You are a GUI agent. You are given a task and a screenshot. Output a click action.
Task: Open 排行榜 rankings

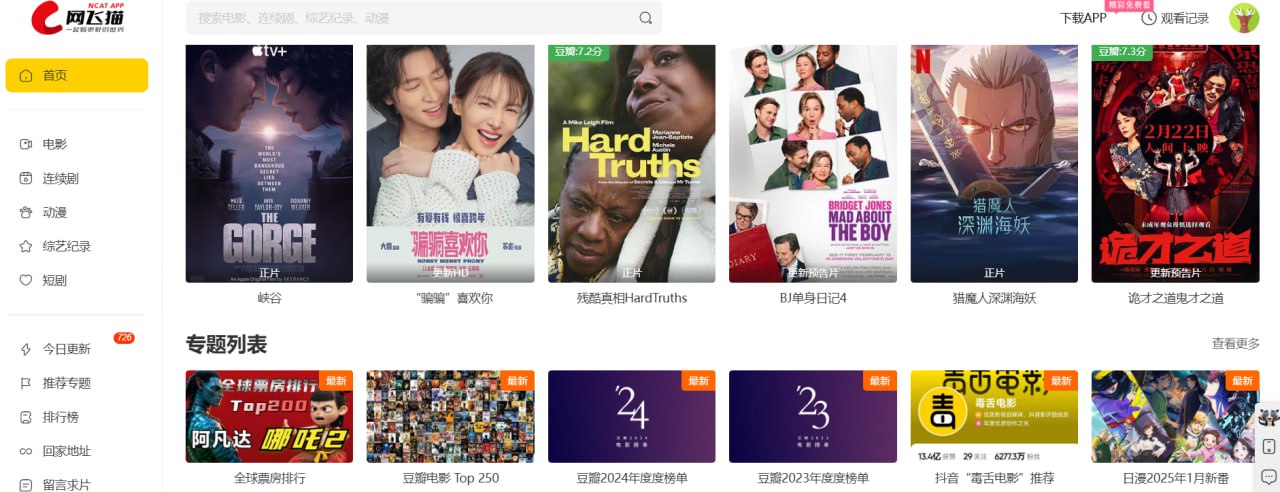pos(60,417)
